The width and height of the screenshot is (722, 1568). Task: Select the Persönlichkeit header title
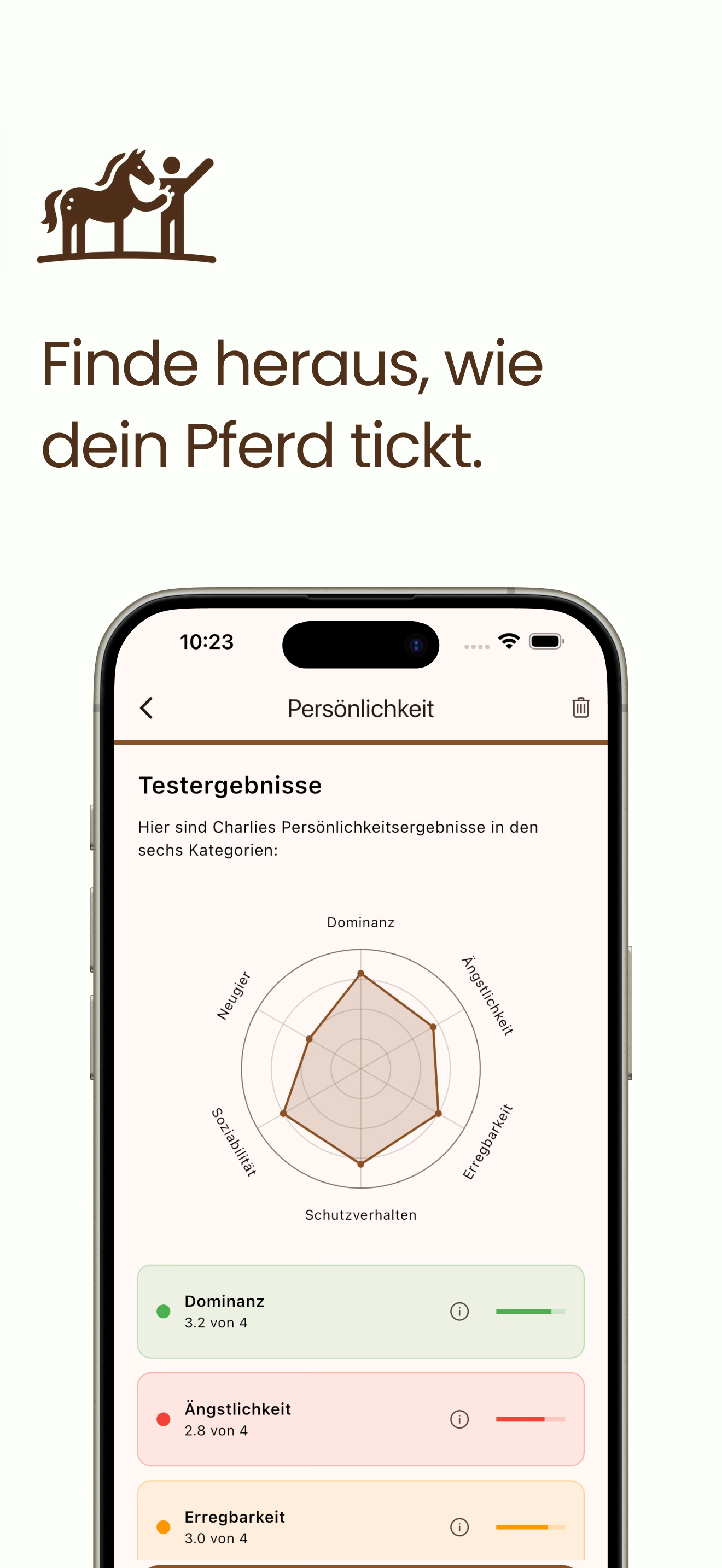point(361,708)
